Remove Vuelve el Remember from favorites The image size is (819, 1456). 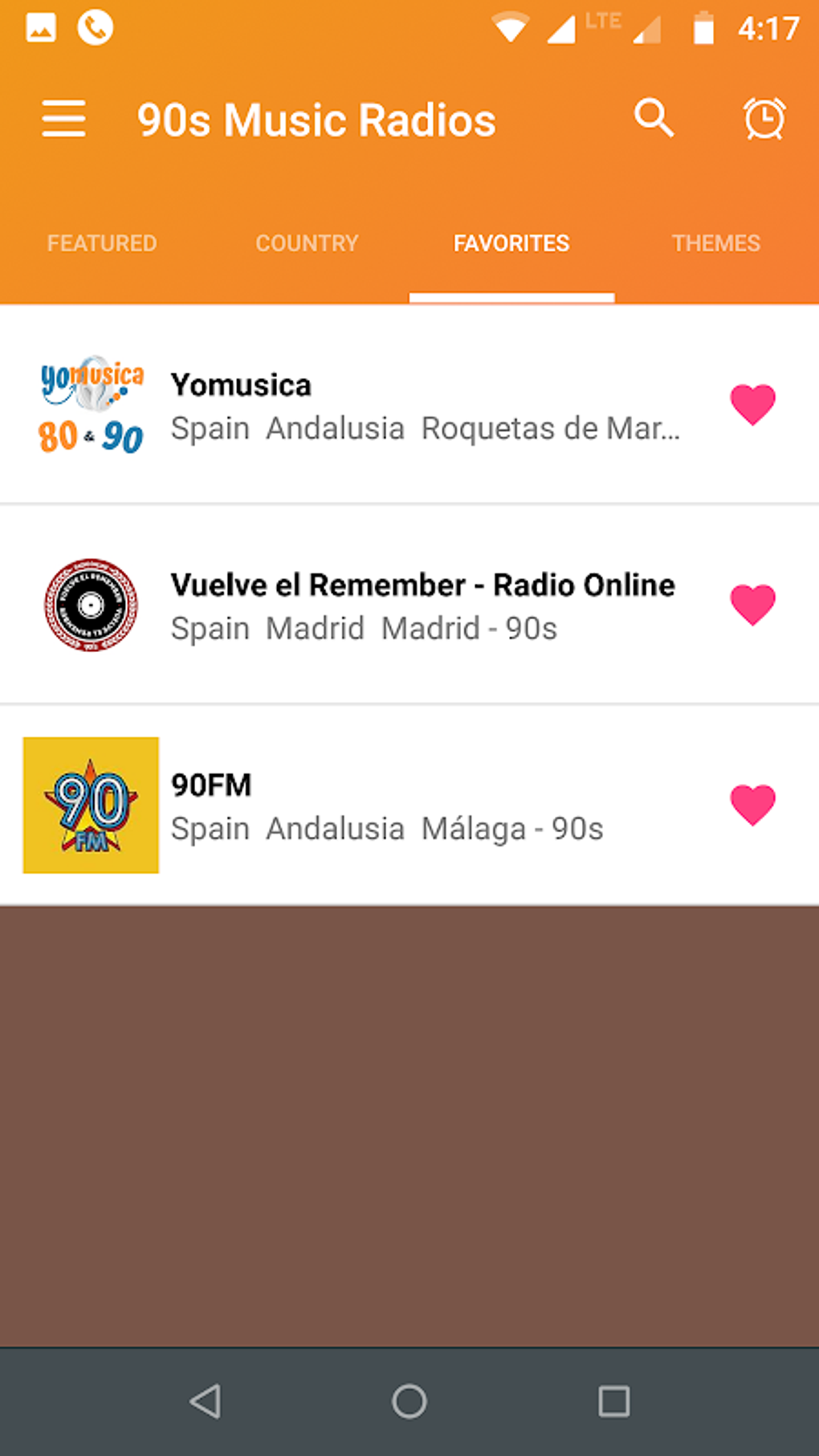coord(753,604)
